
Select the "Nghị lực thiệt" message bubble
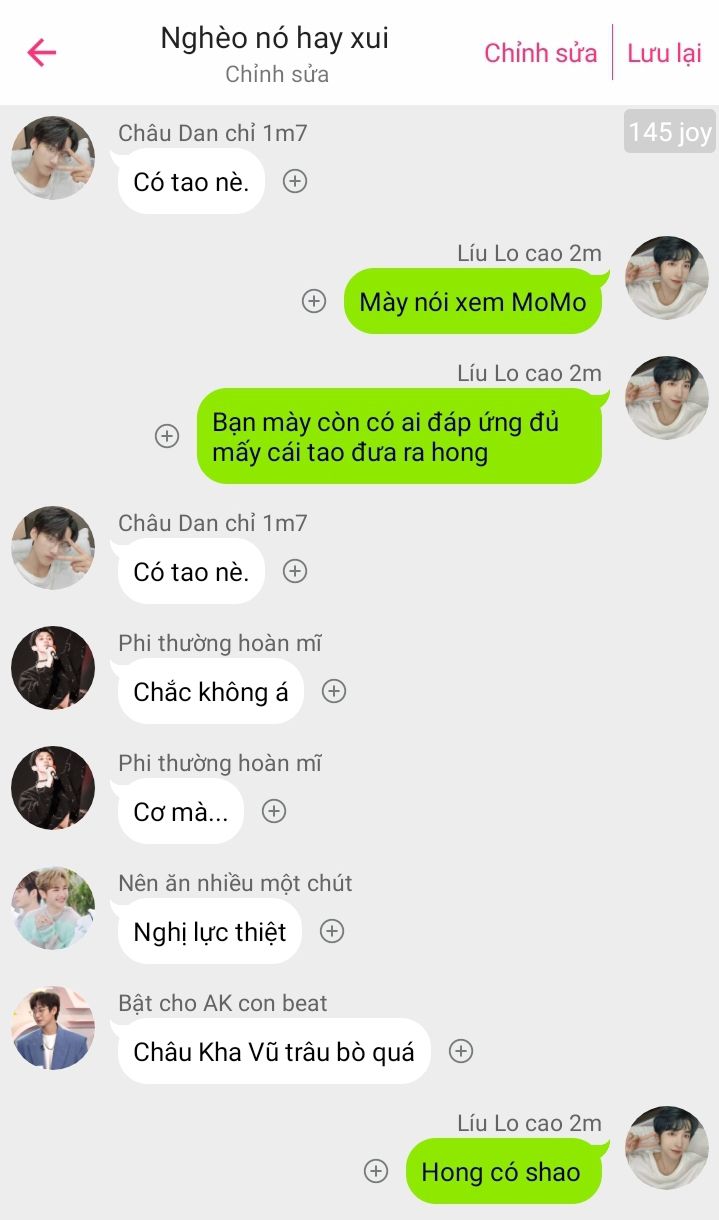click(210, 932)
